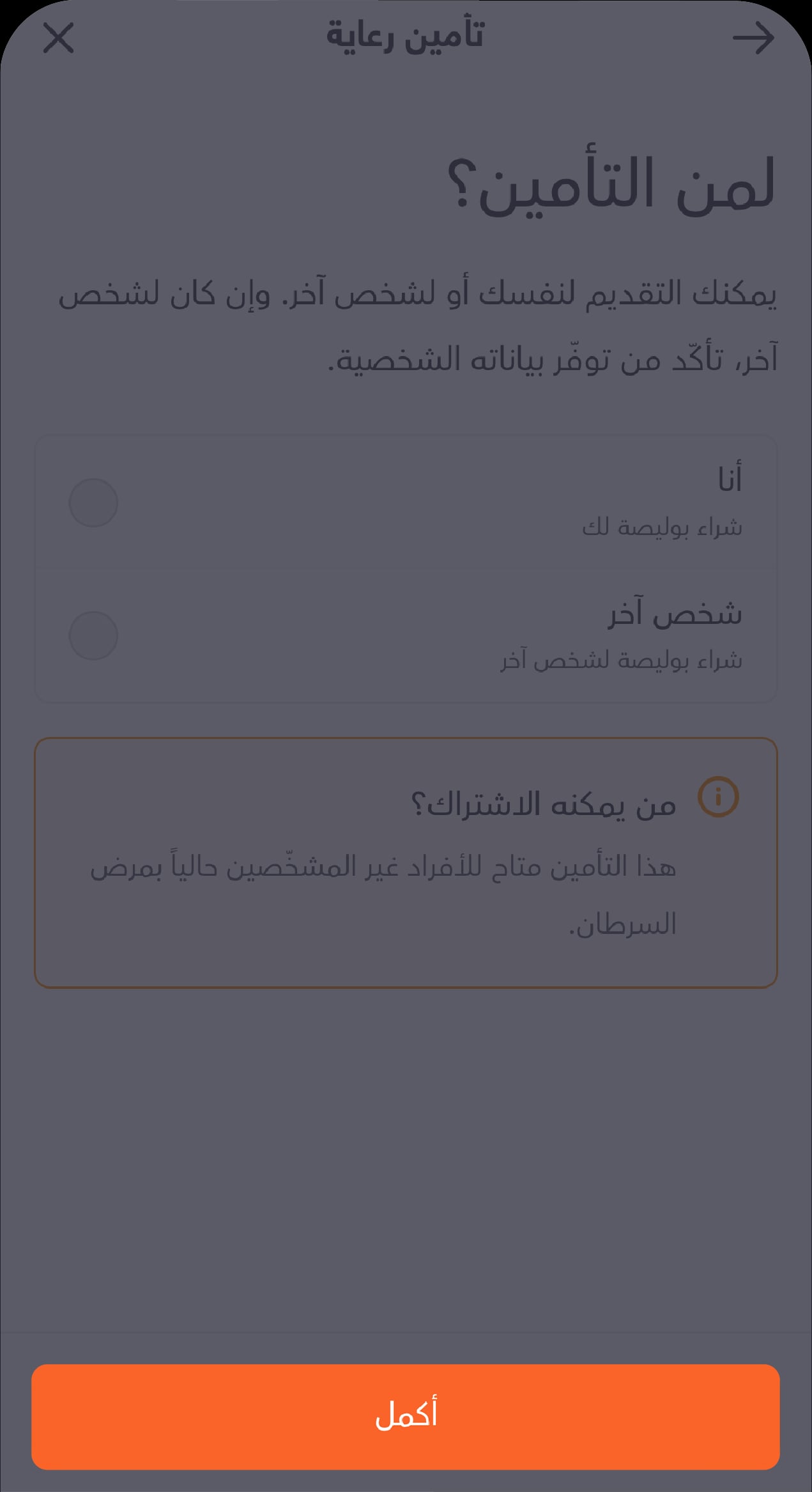
Task: Close the Care Insurance screen
Action: tap(59, 38)
